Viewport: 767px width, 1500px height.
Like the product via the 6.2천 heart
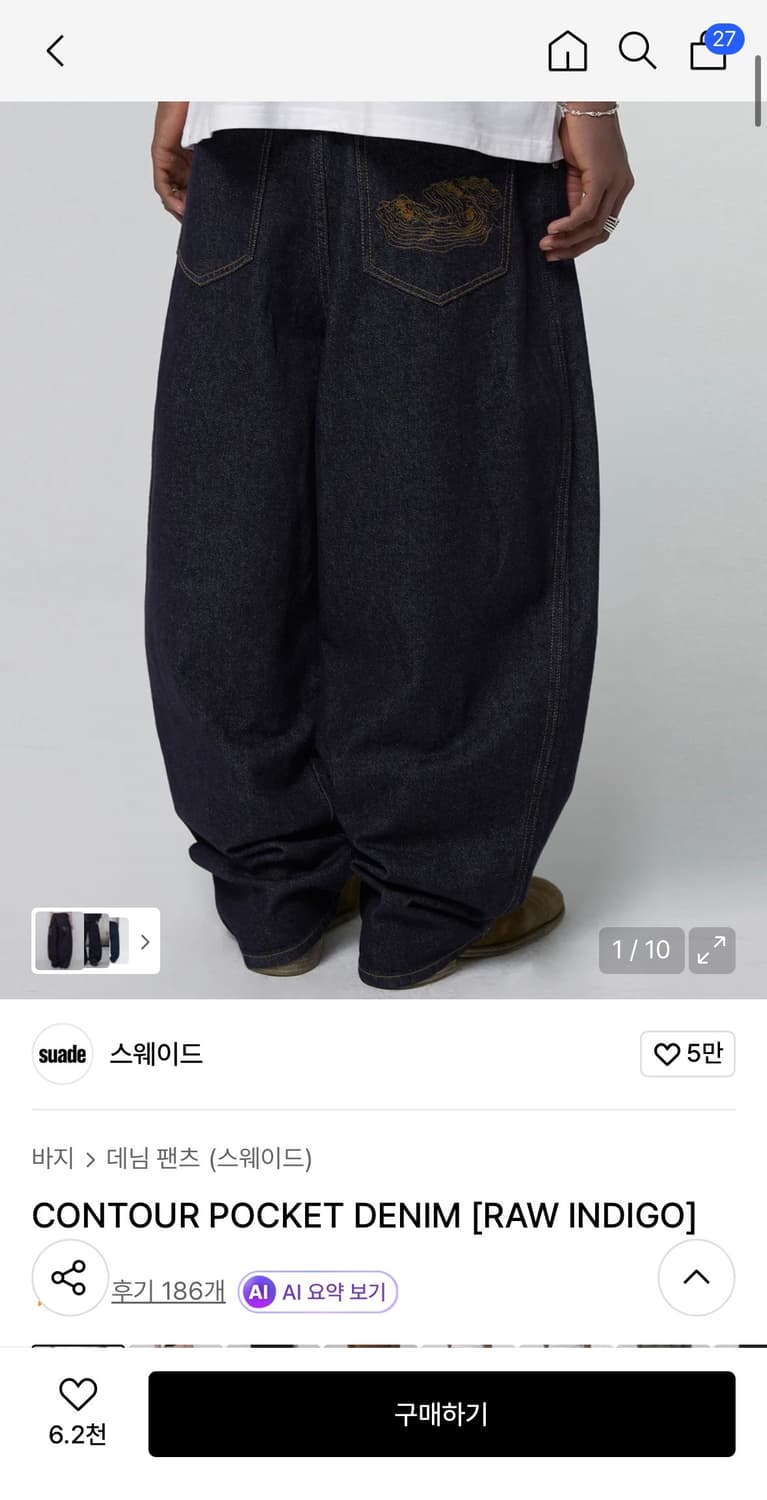77,1413
